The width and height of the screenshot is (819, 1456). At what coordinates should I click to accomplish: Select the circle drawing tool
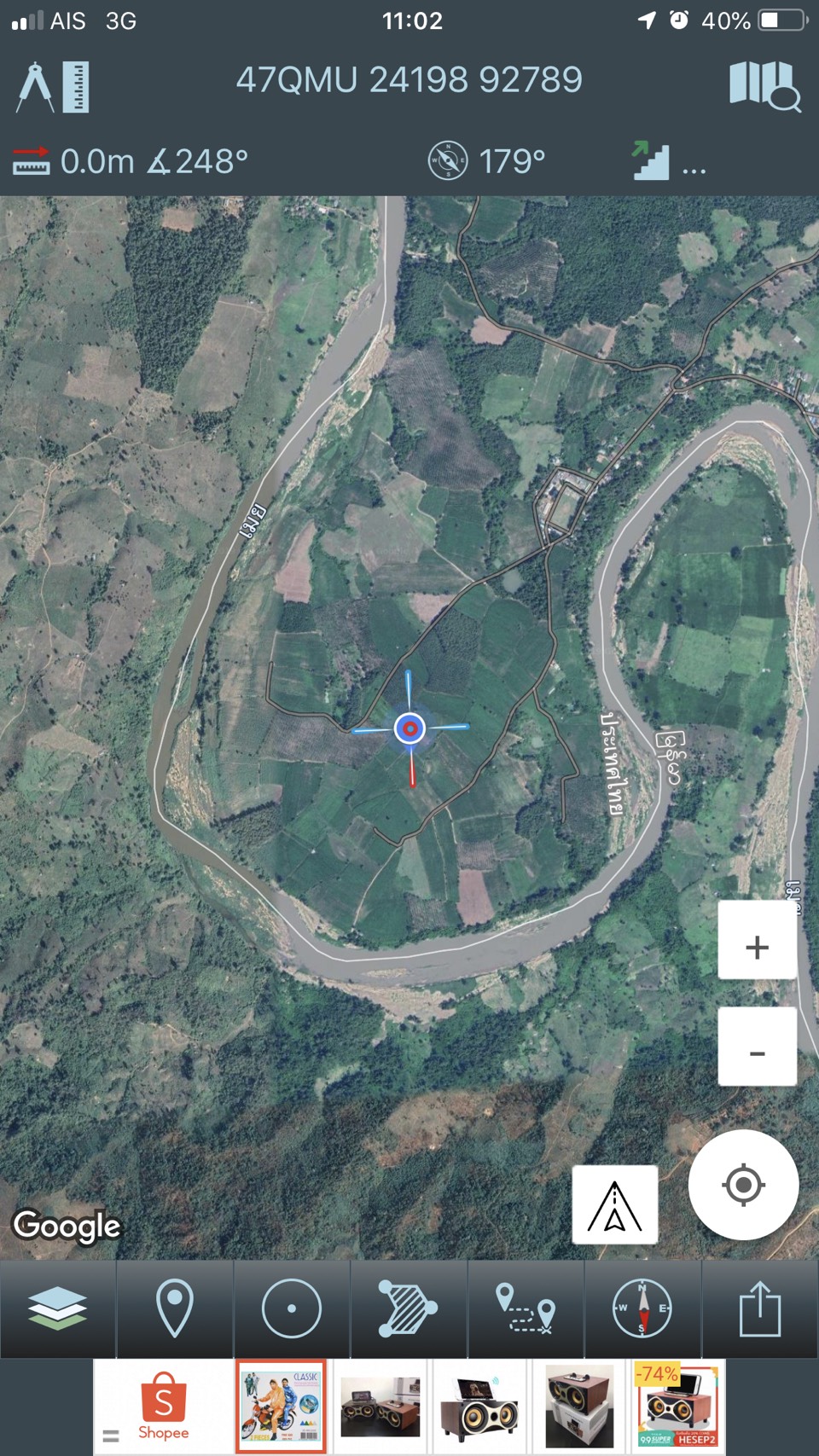292,1308
